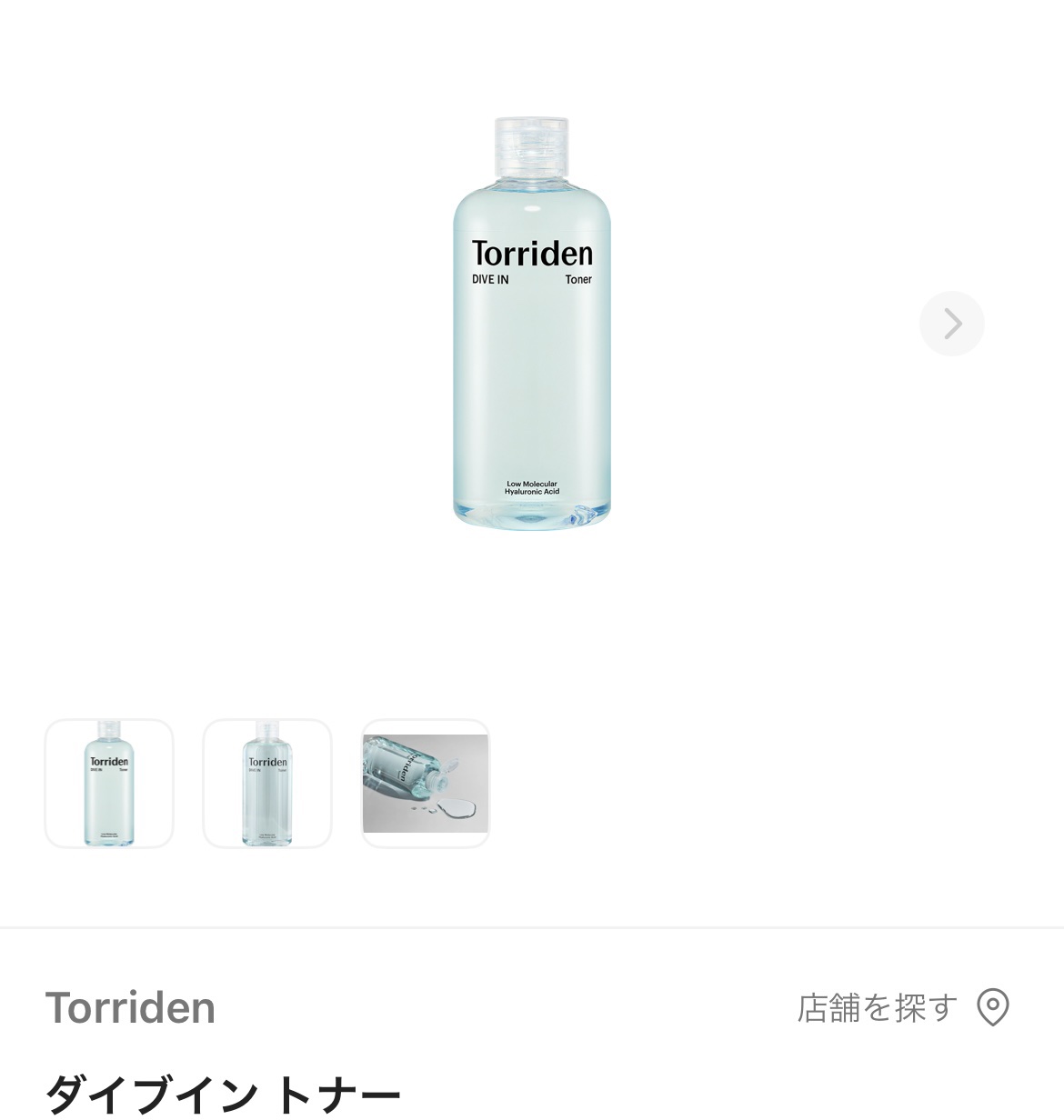Select the second transparent bottle thumbnail
The height and width of the screenshot is (1120, 1064).
(x=267, y=784)
